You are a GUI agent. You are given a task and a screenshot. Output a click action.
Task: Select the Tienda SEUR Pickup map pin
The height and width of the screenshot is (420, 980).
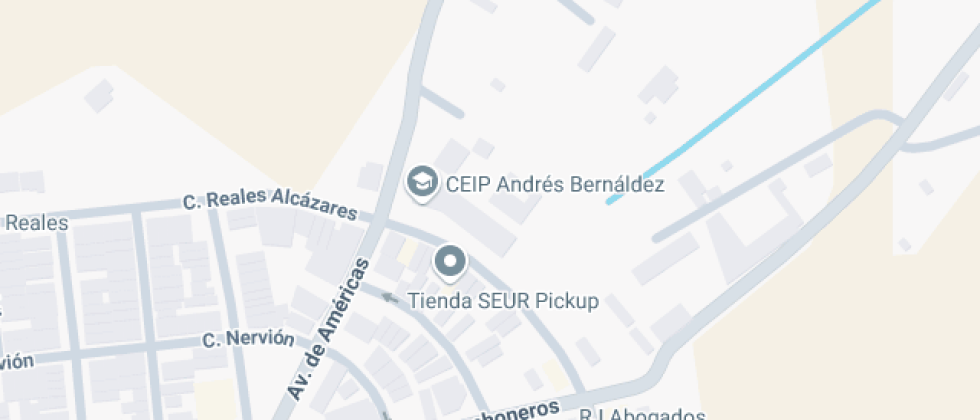click(x=451, y=263)
